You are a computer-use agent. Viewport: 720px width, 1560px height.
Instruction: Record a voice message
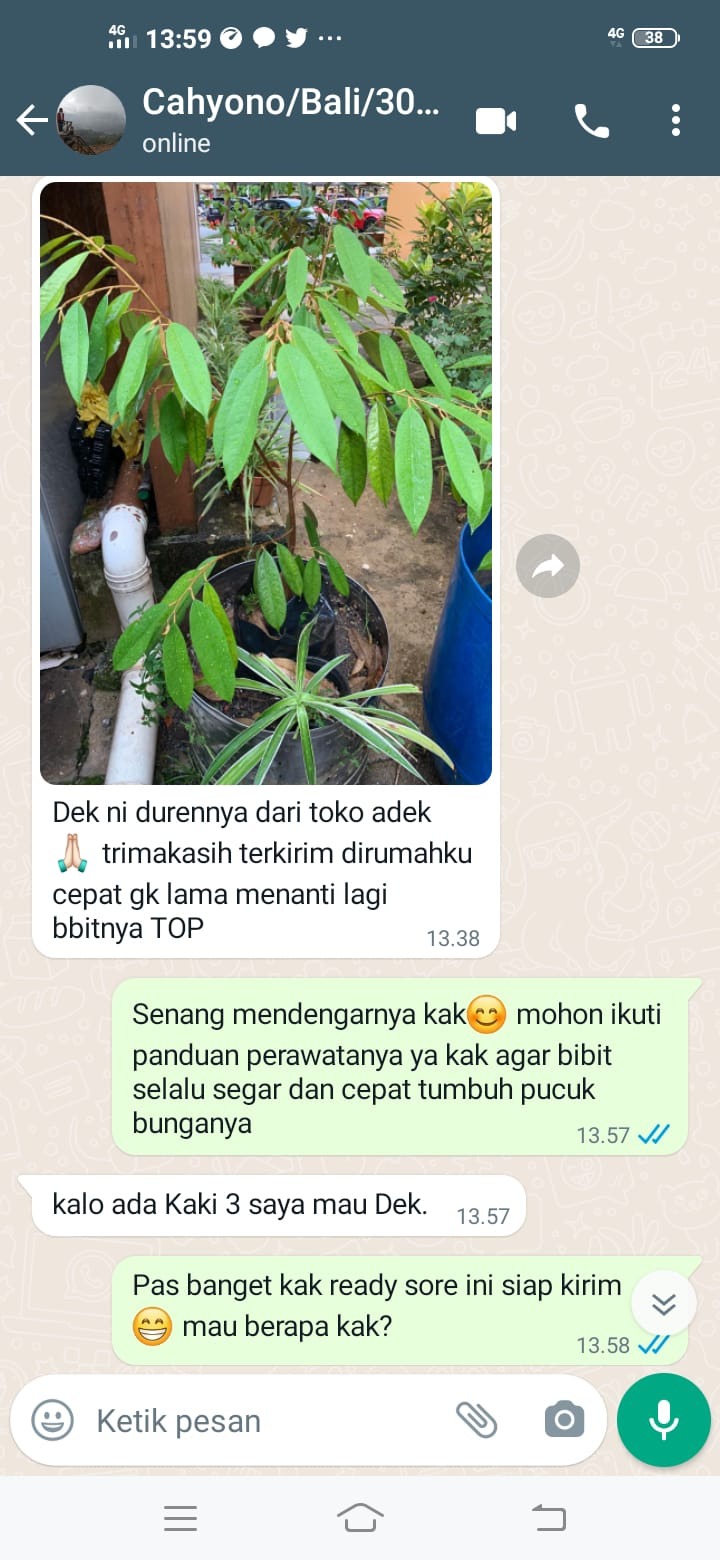pos(664,1420)
